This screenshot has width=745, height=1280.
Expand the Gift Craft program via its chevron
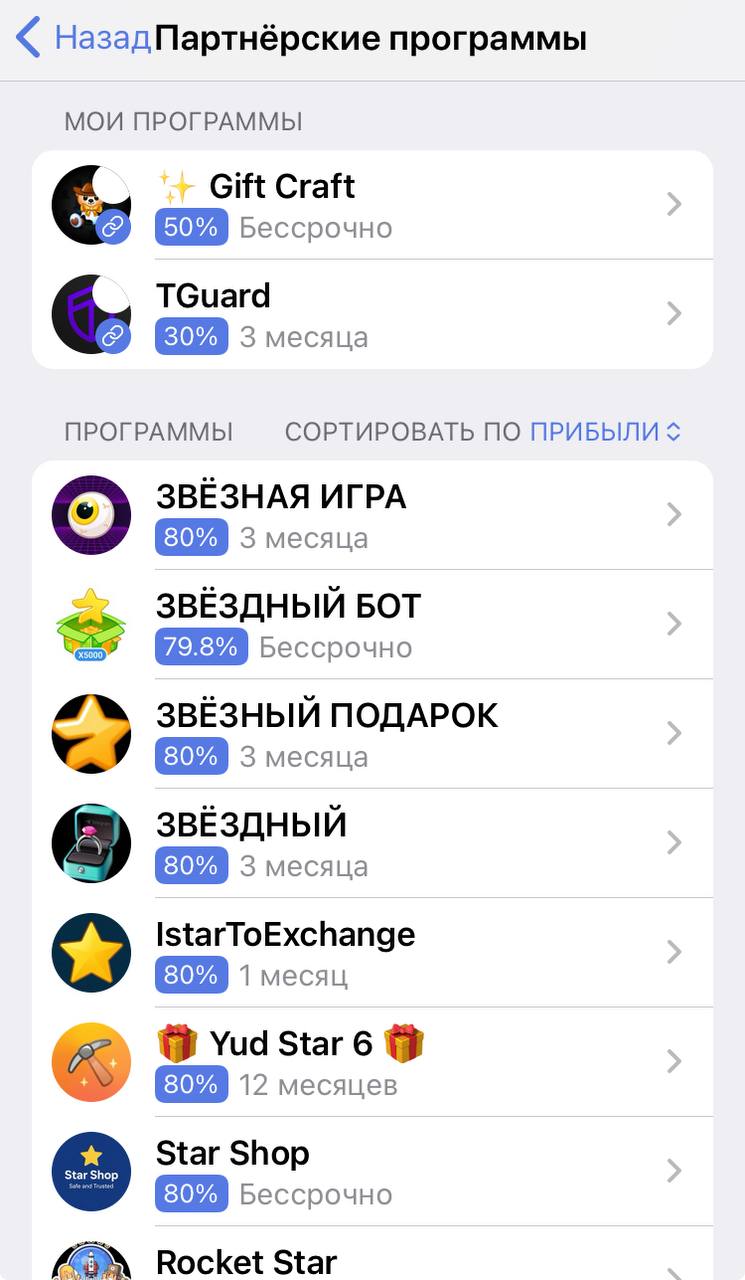tap(675, 205)
